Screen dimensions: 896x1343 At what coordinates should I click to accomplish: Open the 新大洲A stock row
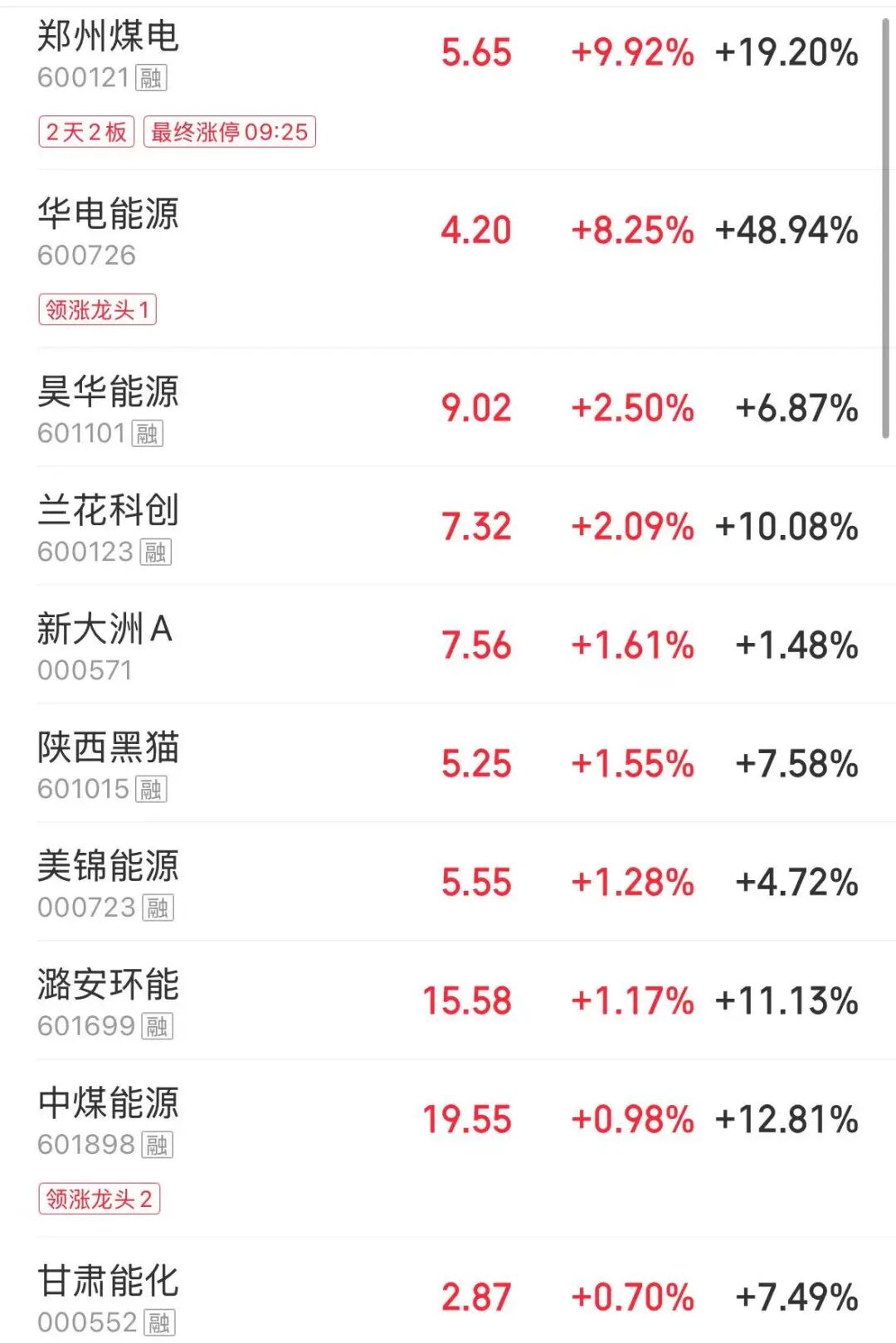105,630
